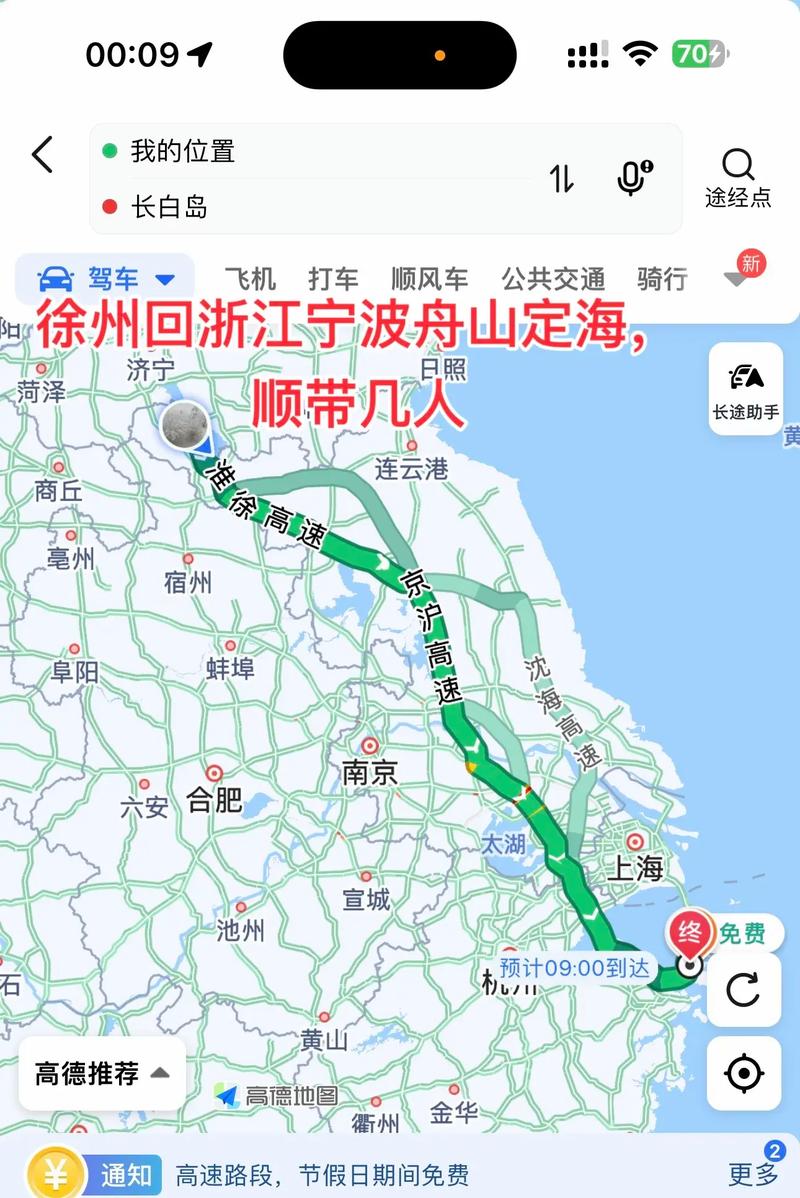Tap the locate-me crosshair icon
Image resolution: width=800 pixels, height=1198 pixels.
(x=743, y=1073)
